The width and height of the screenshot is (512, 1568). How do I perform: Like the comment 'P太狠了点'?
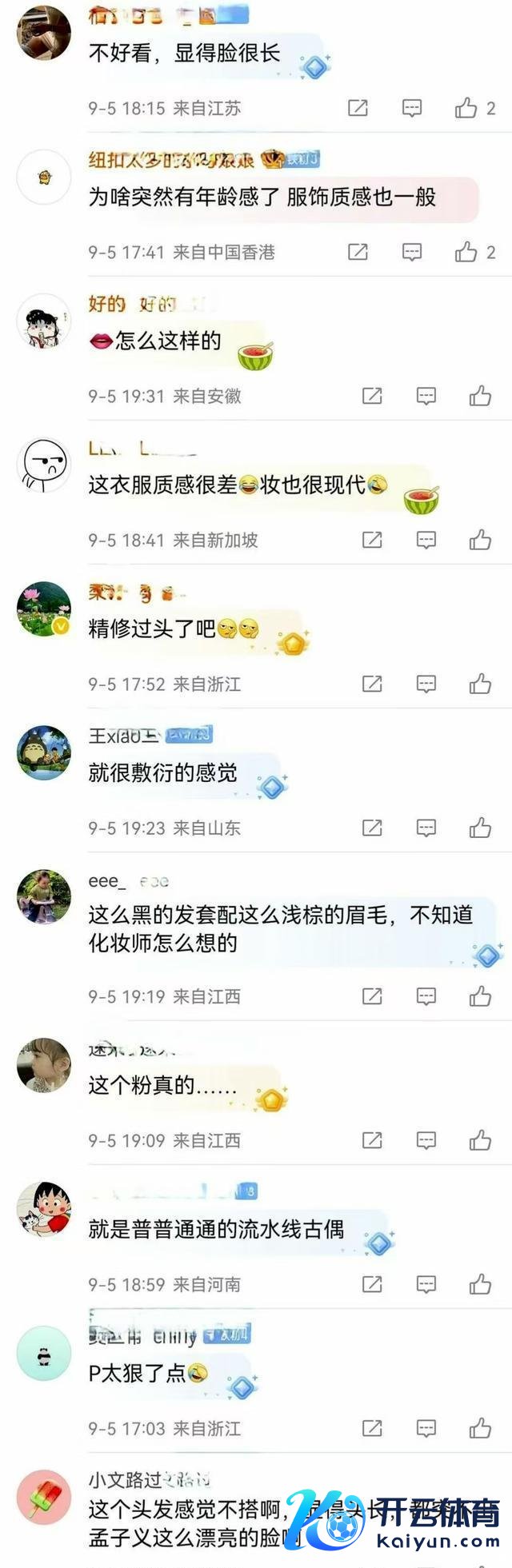click(480, 1428)
